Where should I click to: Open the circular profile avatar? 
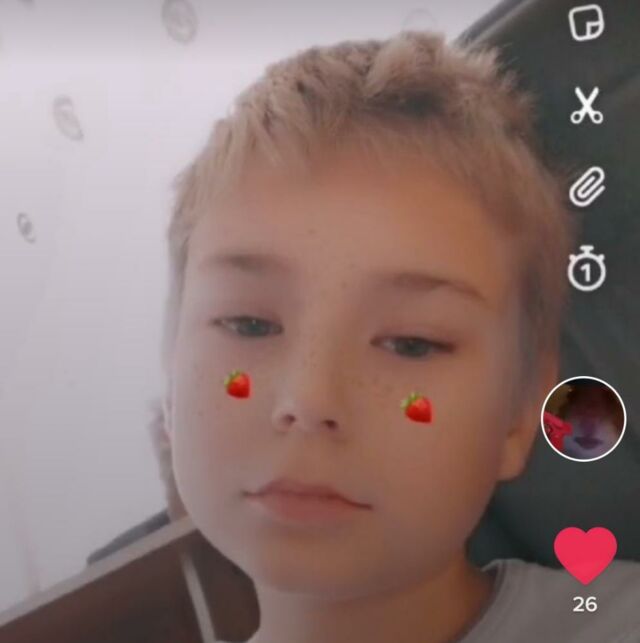tap(583, 418)
